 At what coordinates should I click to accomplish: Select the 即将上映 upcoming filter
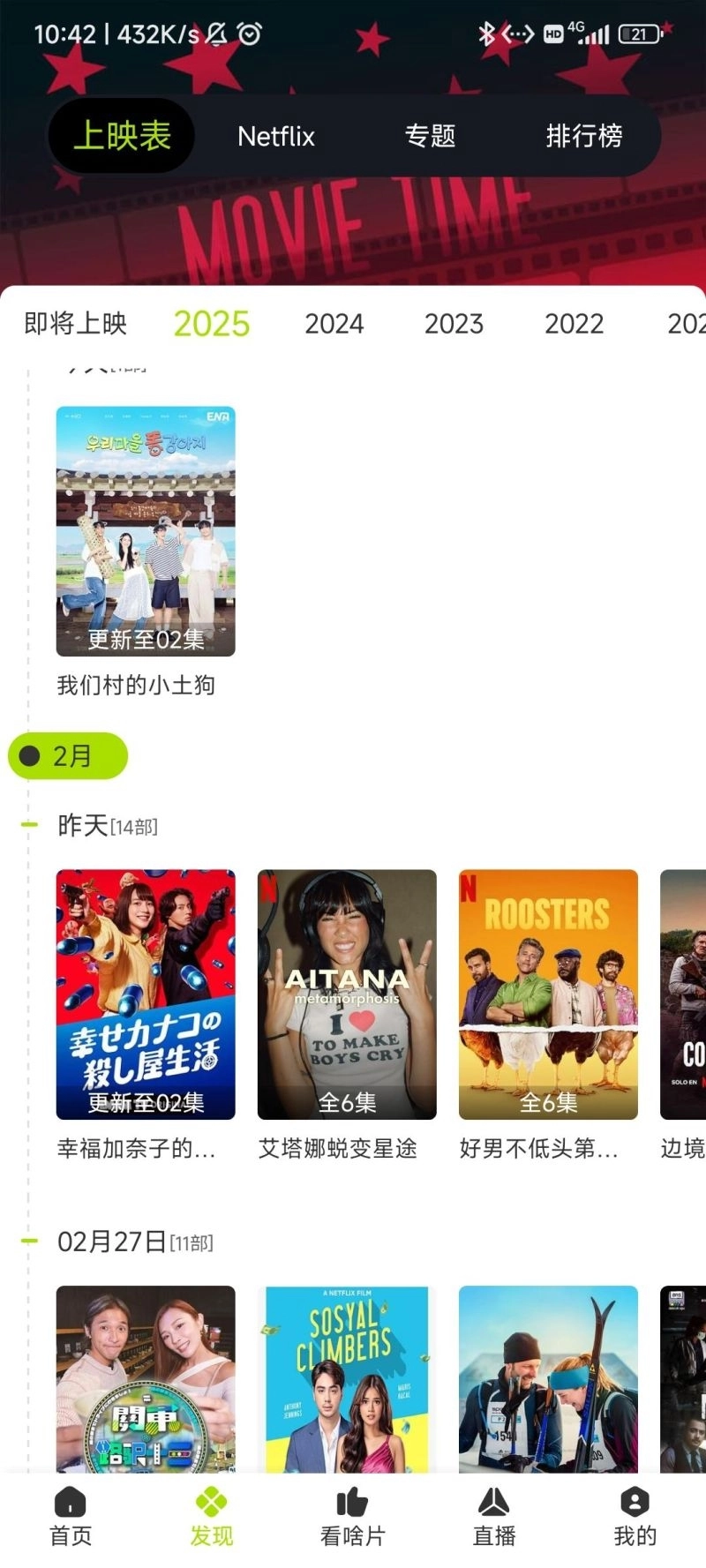(x=76, y=324)
